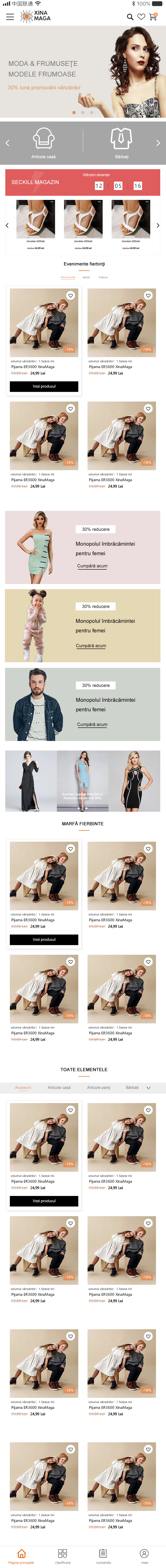The width and height of the screenshot is (166, 1568).
Task: Tap Vezi produsul under Evenimente fierbinți
Action: click(44, 386)
